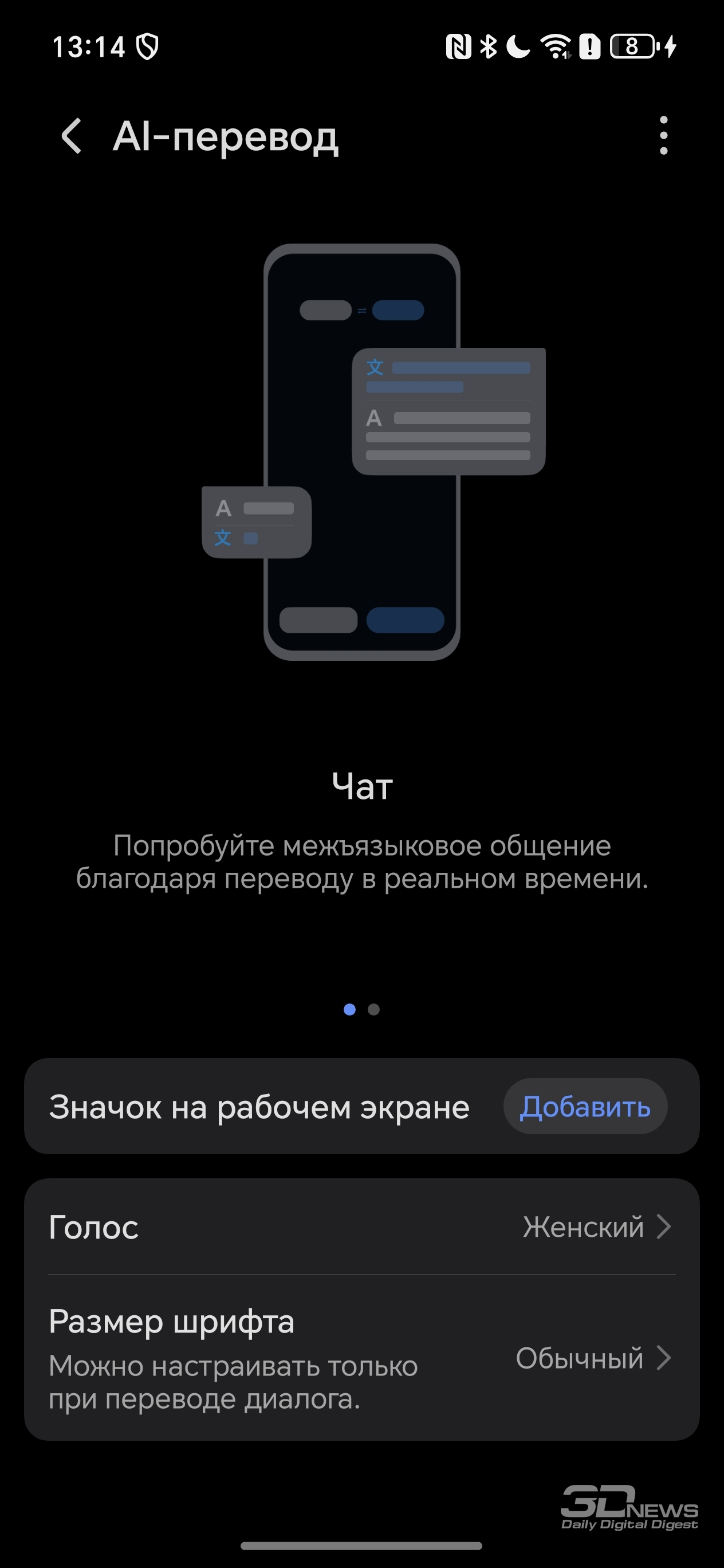This screenshot has height=1568, width=724.
Task: Tap Добавить to add home screen icon
Action: tap(585, 1106)
